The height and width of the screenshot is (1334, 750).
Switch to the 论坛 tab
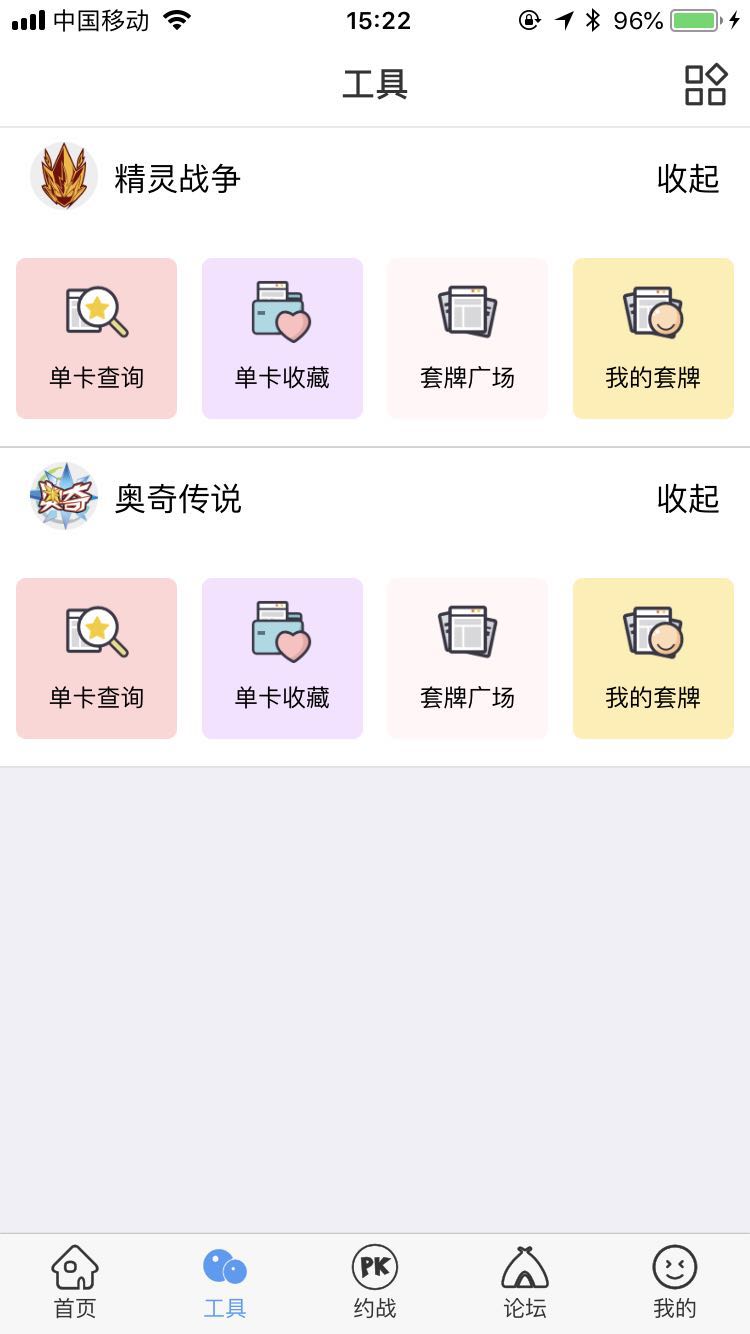point(525,1283)
